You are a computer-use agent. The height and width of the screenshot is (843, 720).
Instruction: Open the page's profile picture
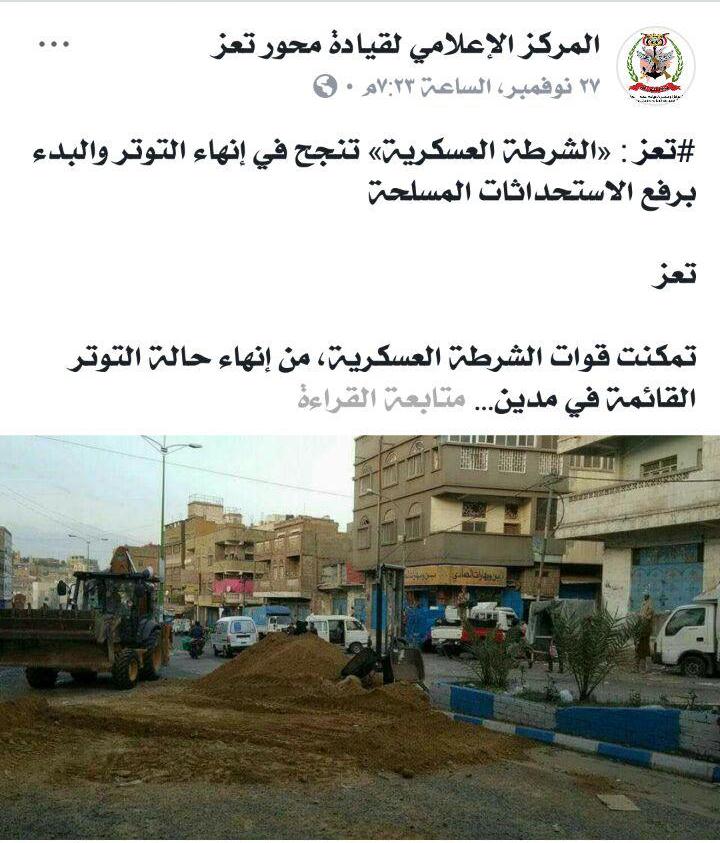pyautogui.click(x=655, y=65)
